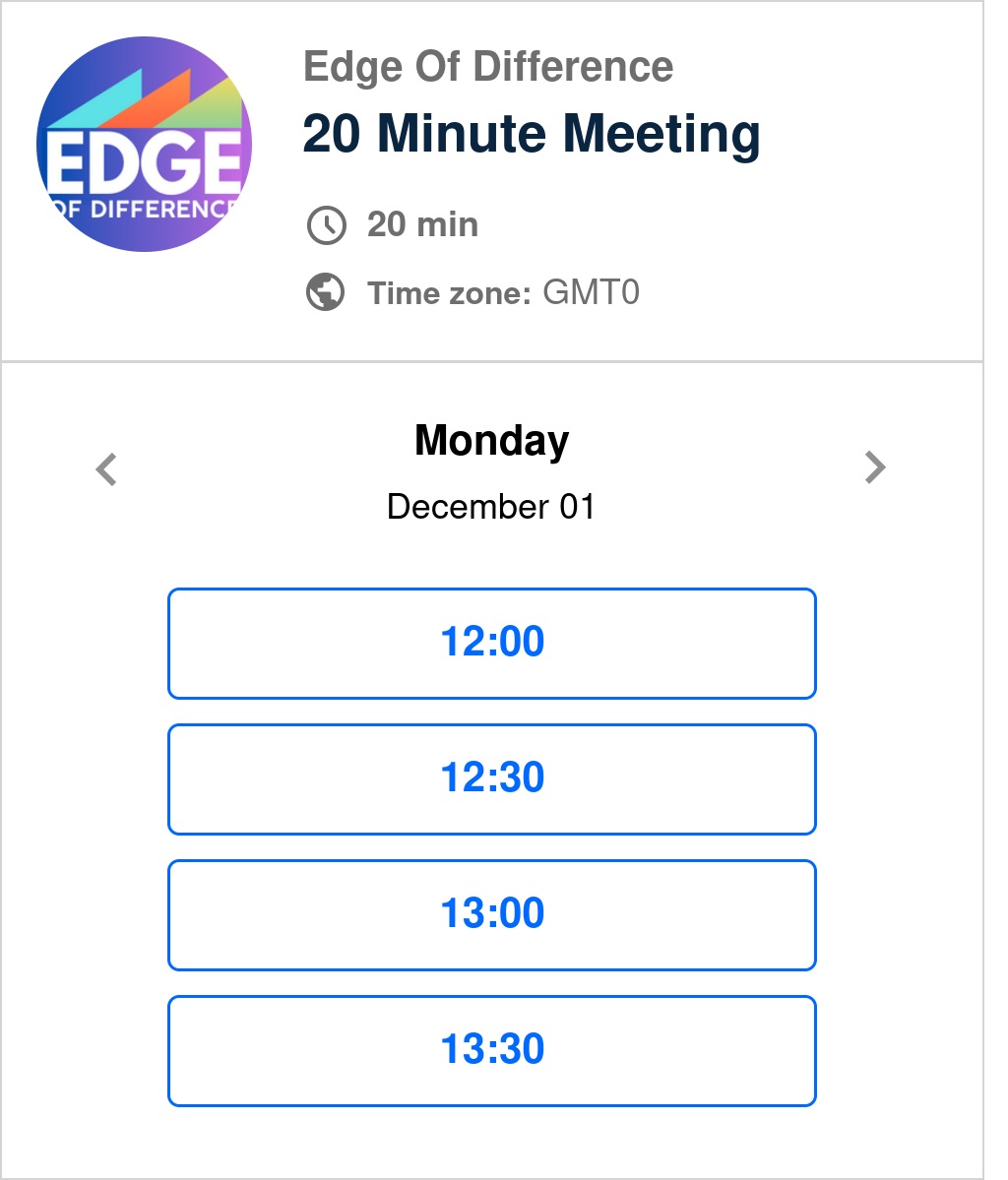The height and width of the screenshot is (1180, 1008).
Task: Go to the next day
Action: 874,467
